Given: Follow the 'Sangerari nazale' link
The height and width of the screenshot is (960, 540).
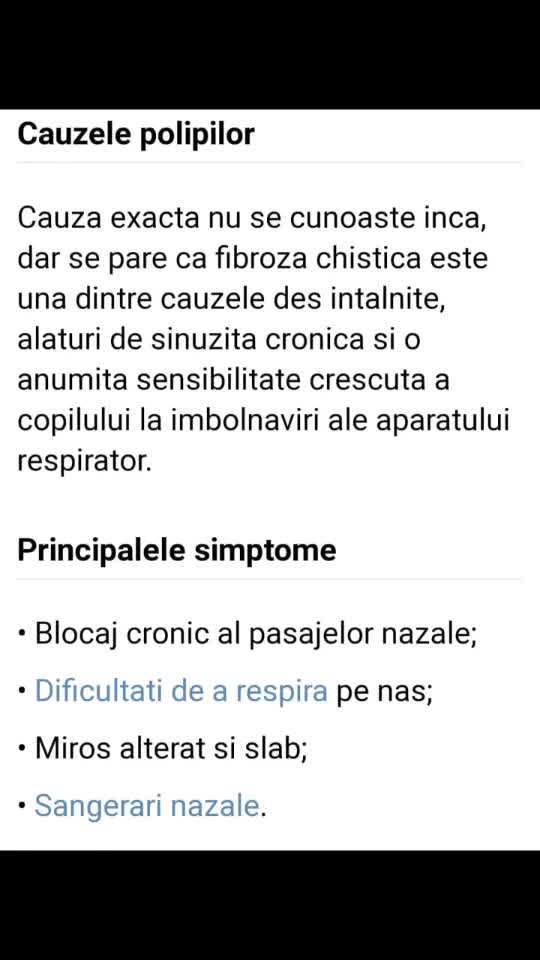Looking at the screenshot, I should (147, 805).
